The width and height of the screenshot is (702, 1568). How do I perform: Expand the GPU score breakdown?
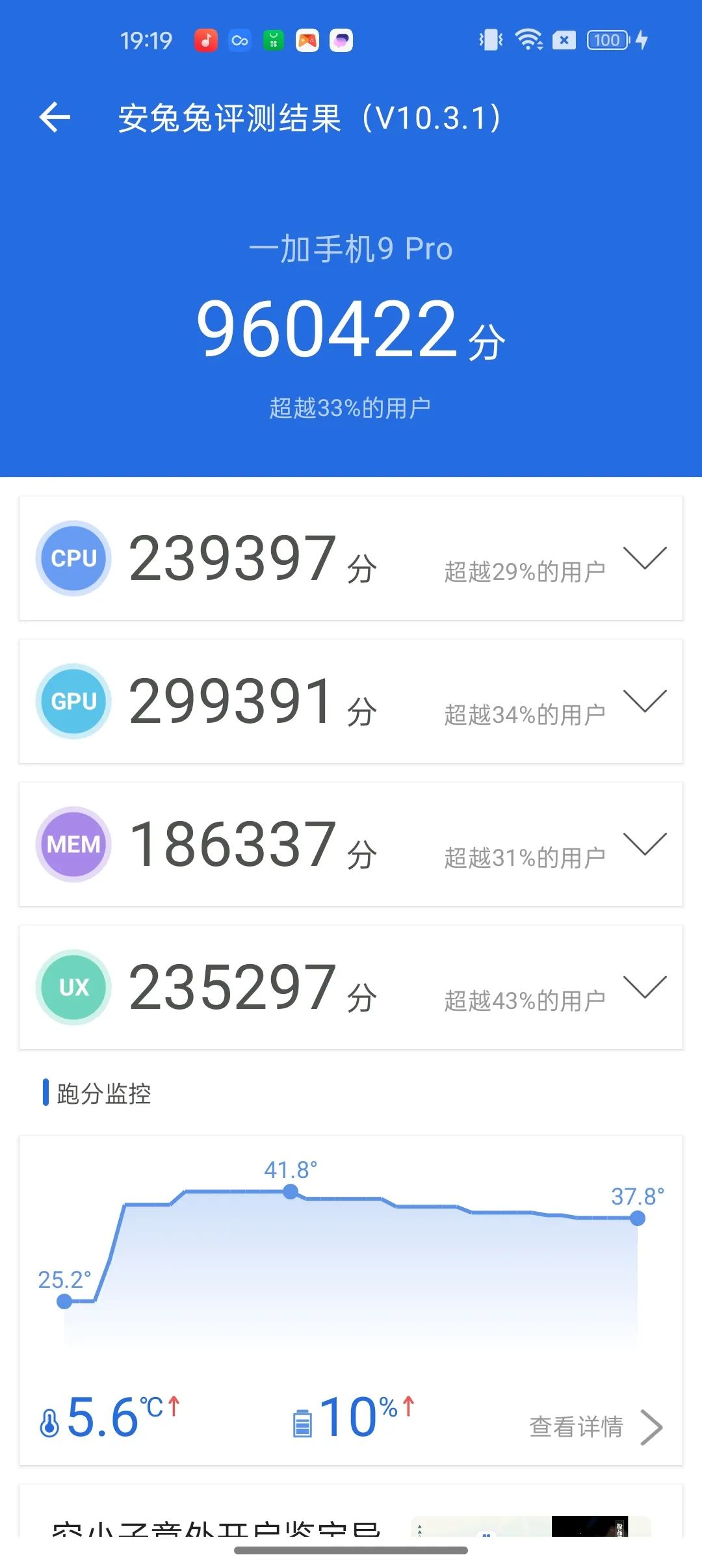pyautogui.click(x=644, y=701)
